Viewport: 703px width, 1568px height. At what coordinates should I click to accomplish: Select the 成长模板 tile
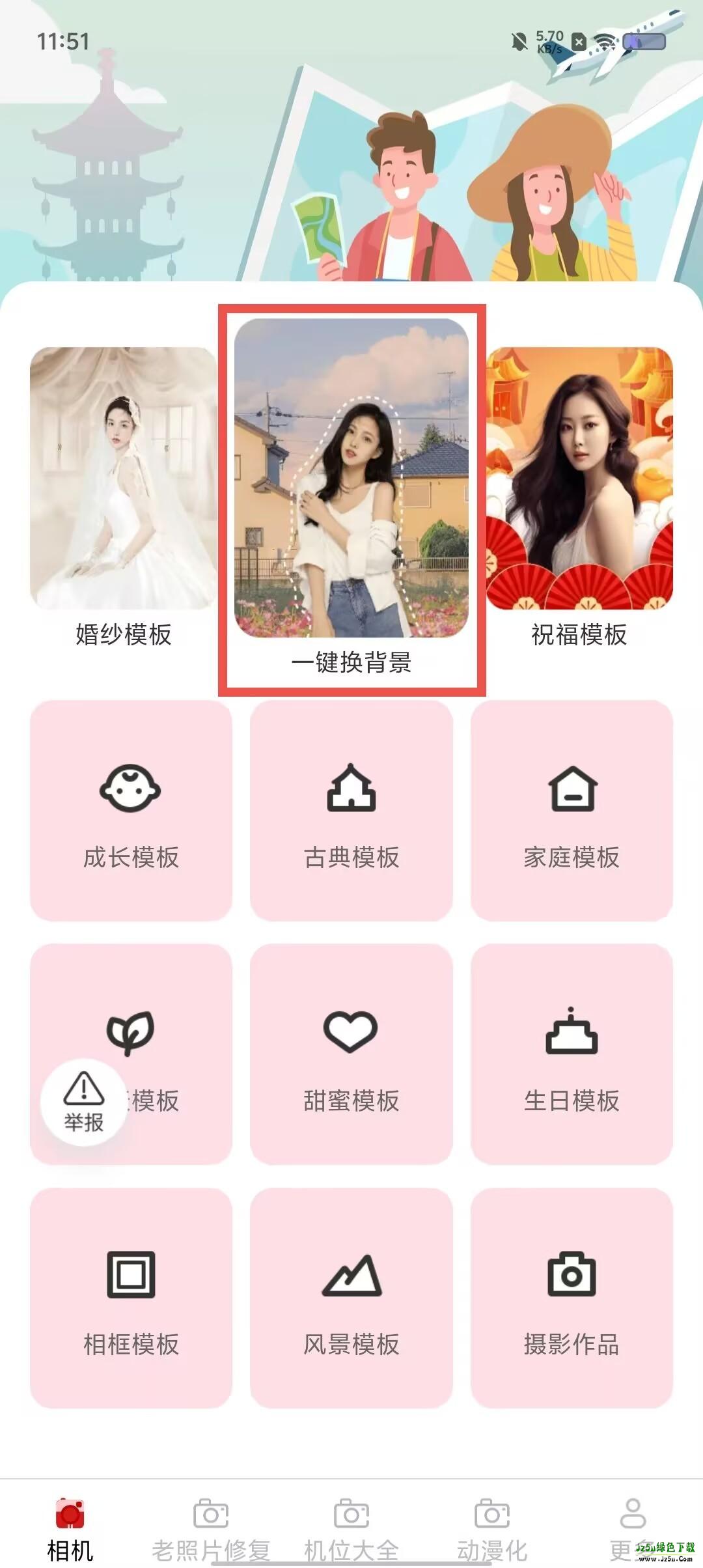click(131, 811)
